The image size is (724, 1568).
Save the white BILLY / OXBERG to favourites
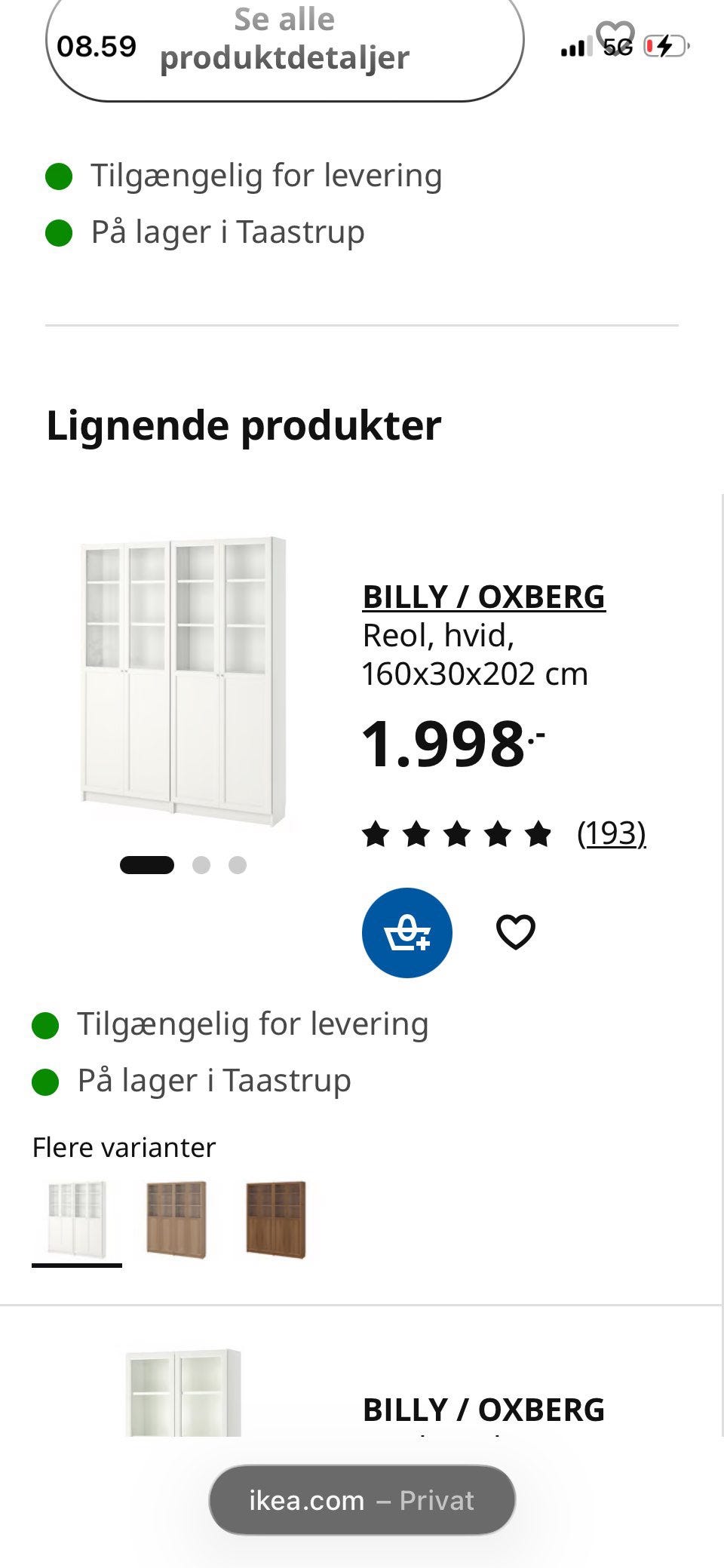click(x=516, y=932)
